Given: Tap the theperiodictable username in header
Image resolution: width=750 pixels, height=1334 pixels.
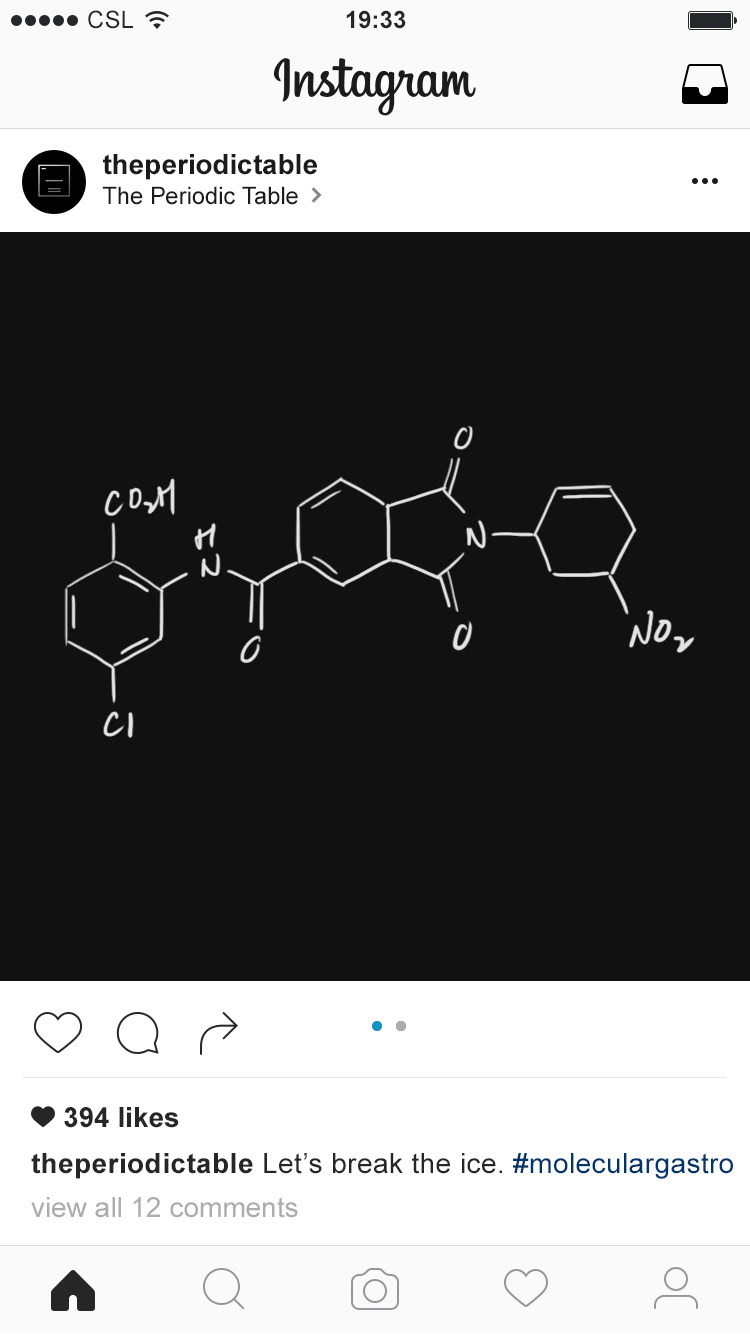Looking at the screenshot, I should coord(210,165).
